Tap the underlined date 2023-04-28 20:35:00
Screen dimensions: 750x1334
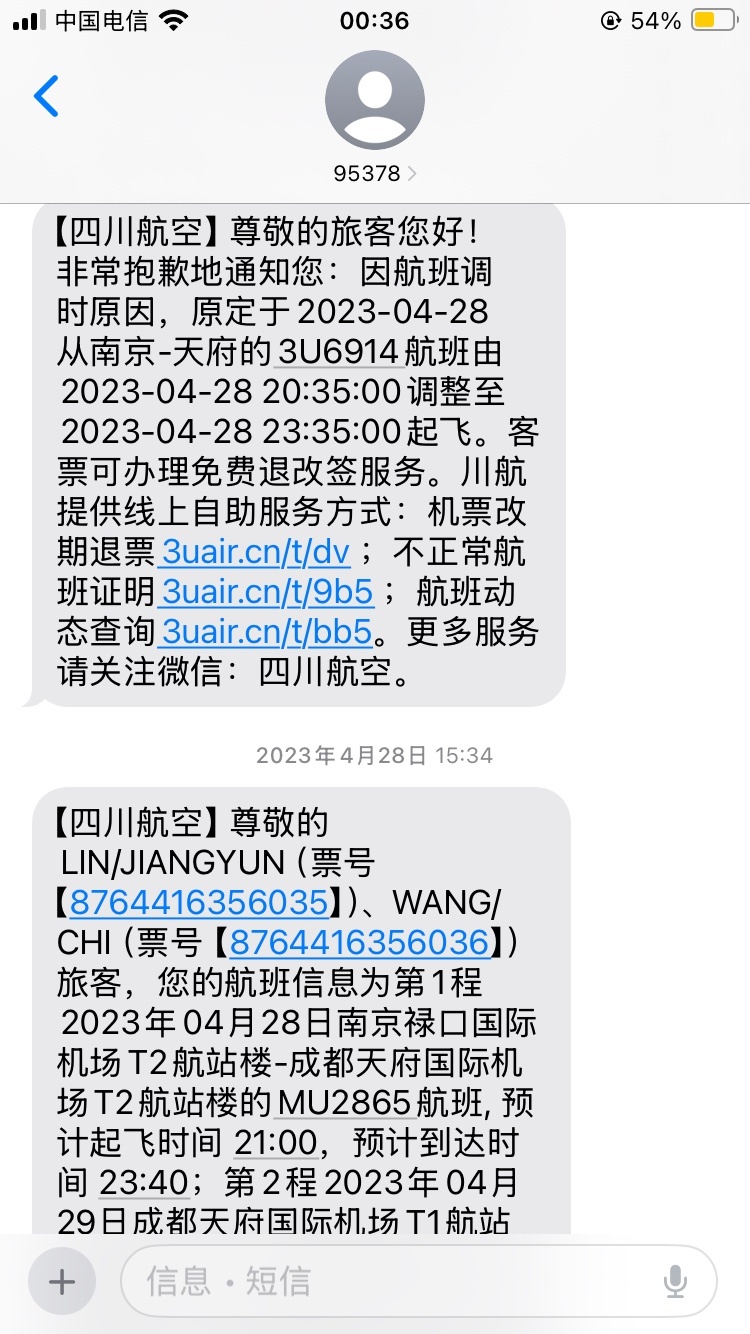pos(232,391)
